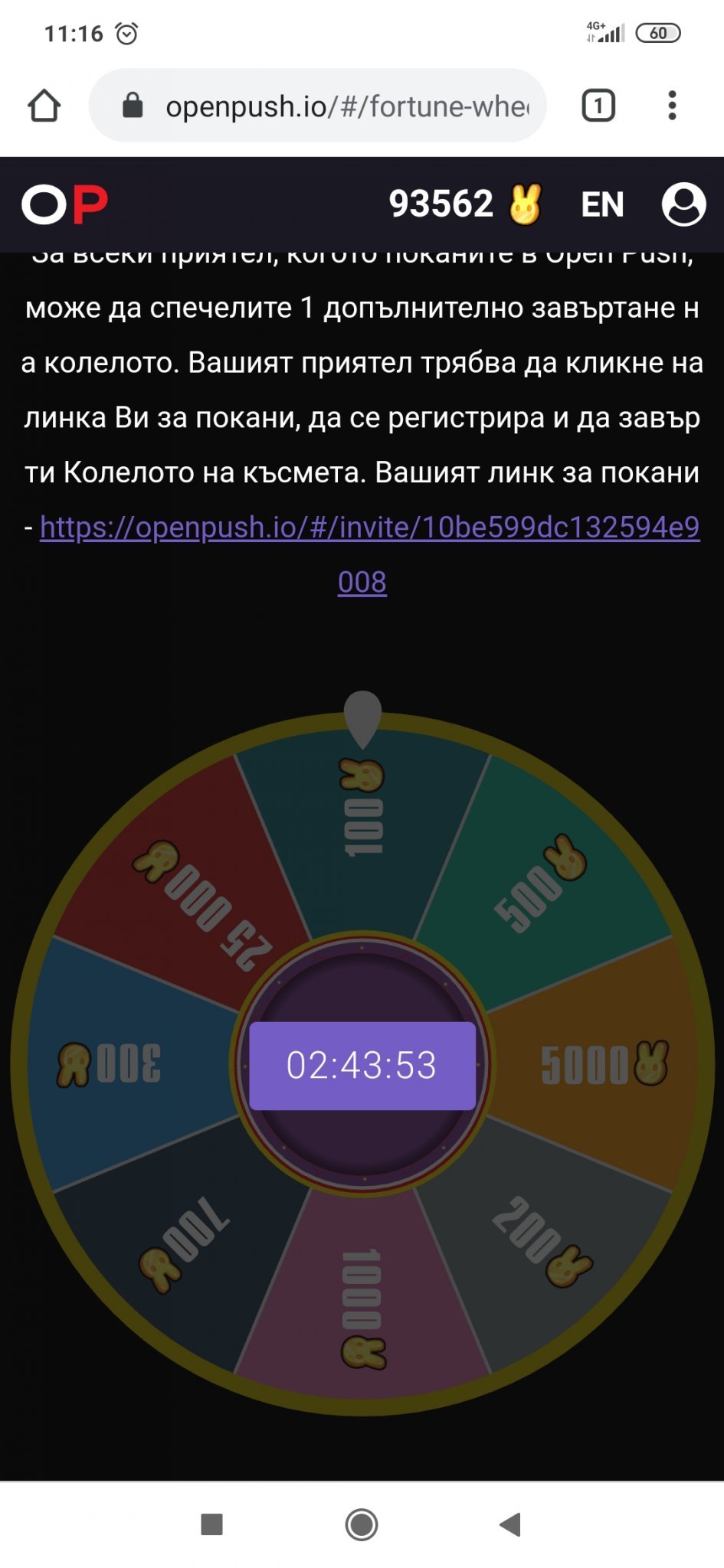Viewport: 724px width, 1568px height.
Task: Tap the OP logo to go home
Action: [64, 204]
